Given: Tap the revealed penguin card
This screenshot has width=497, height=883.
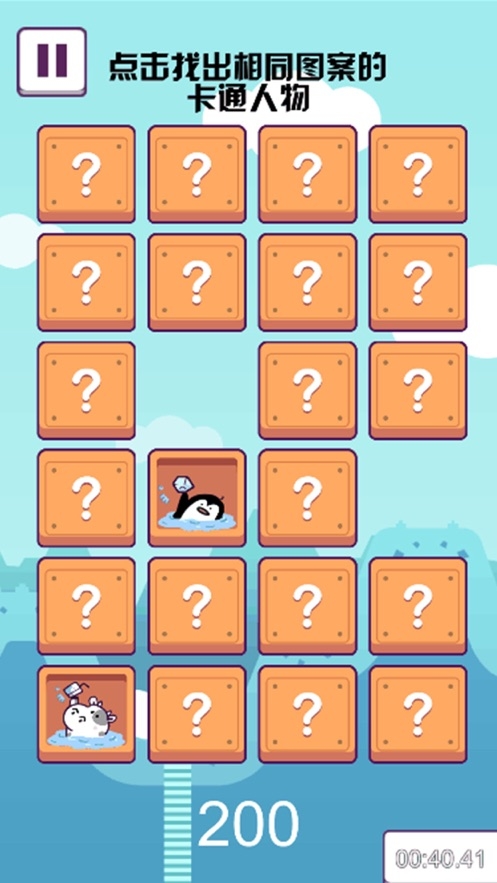Looking at the screenshot, I should [197, 498].
